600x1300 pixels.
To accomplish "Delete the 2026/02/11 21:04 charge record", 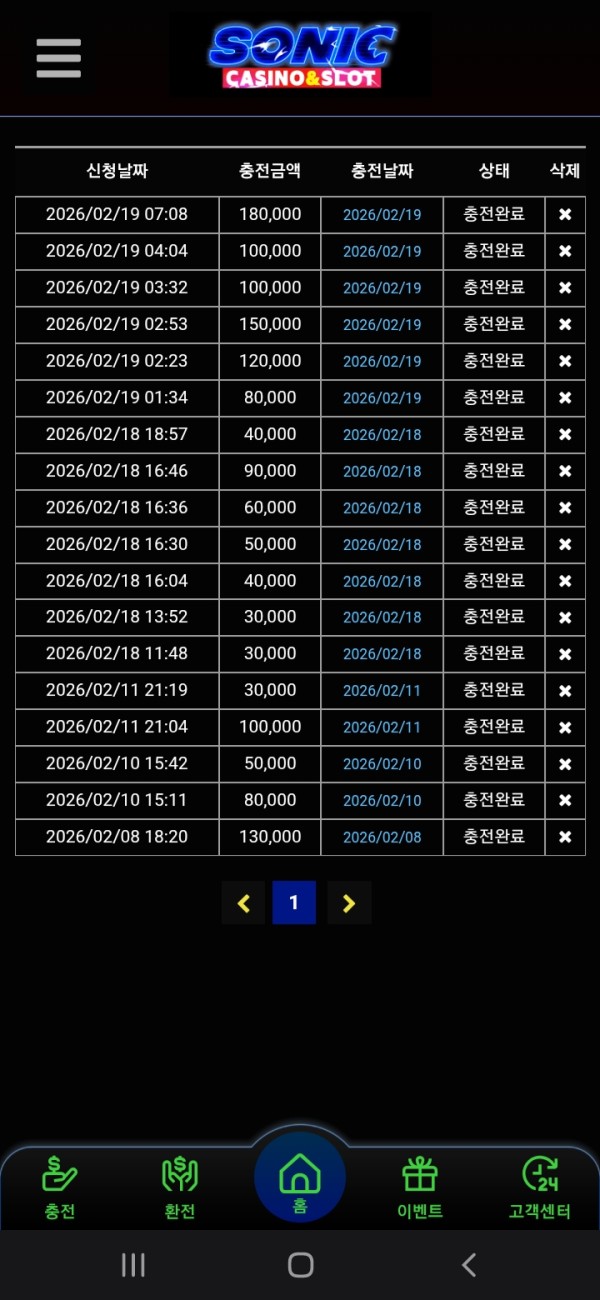I will point(565,728).
